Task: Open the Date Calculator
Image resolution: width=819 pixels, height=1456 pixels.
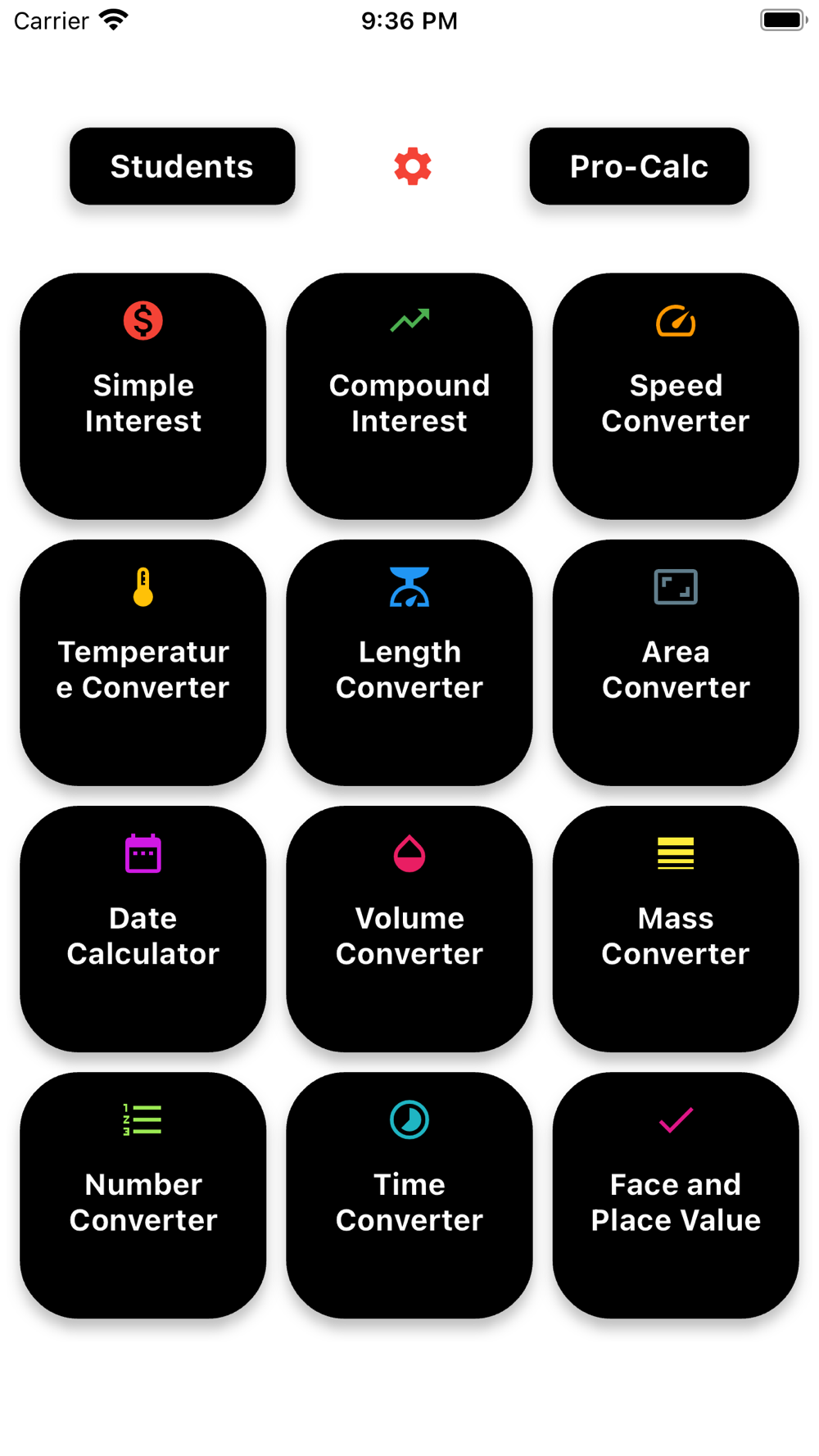Action: pyautogui.click(x=143, y=929)
